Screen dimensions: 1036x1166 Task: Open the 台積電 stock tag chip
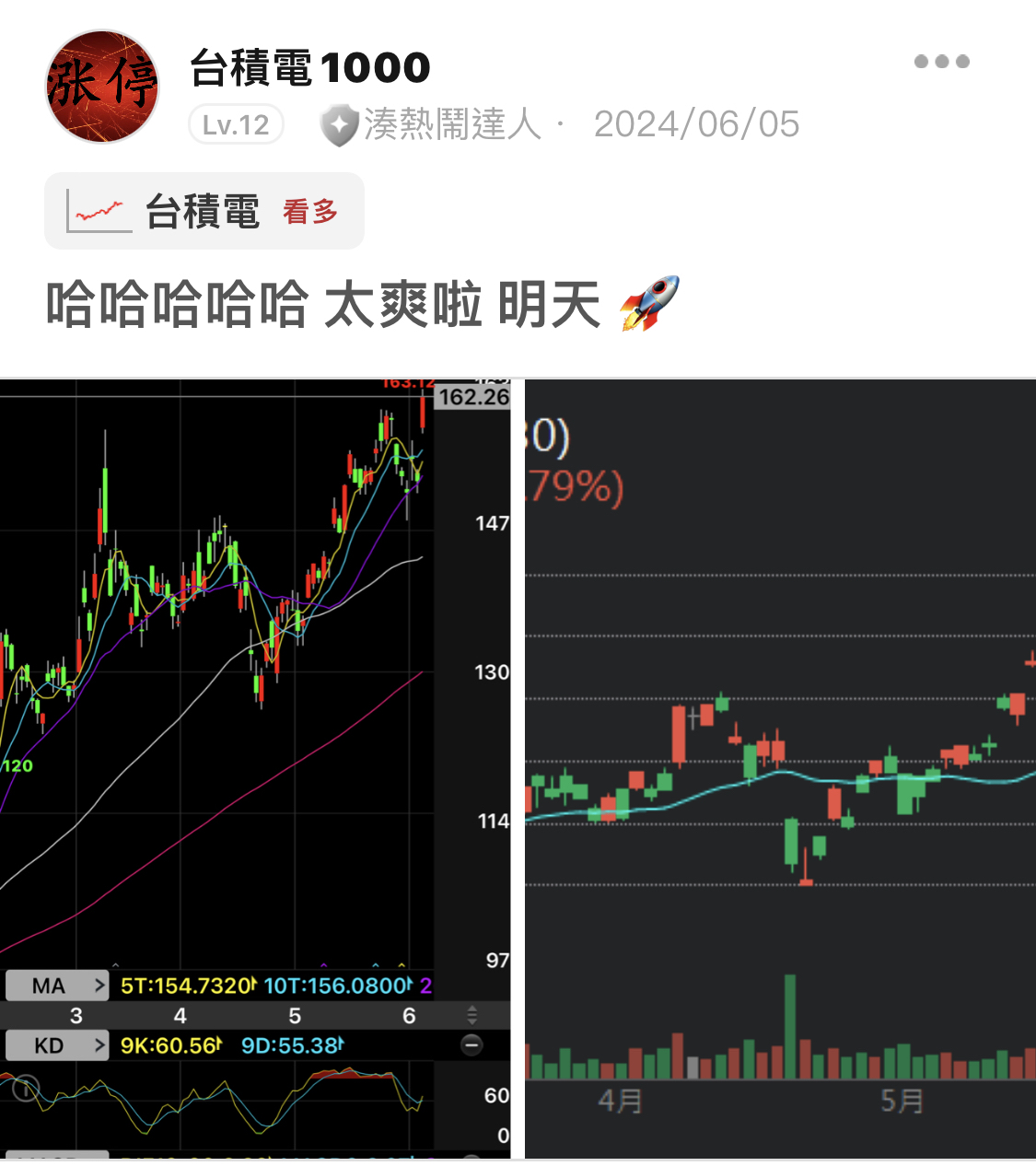click(204, 212)
